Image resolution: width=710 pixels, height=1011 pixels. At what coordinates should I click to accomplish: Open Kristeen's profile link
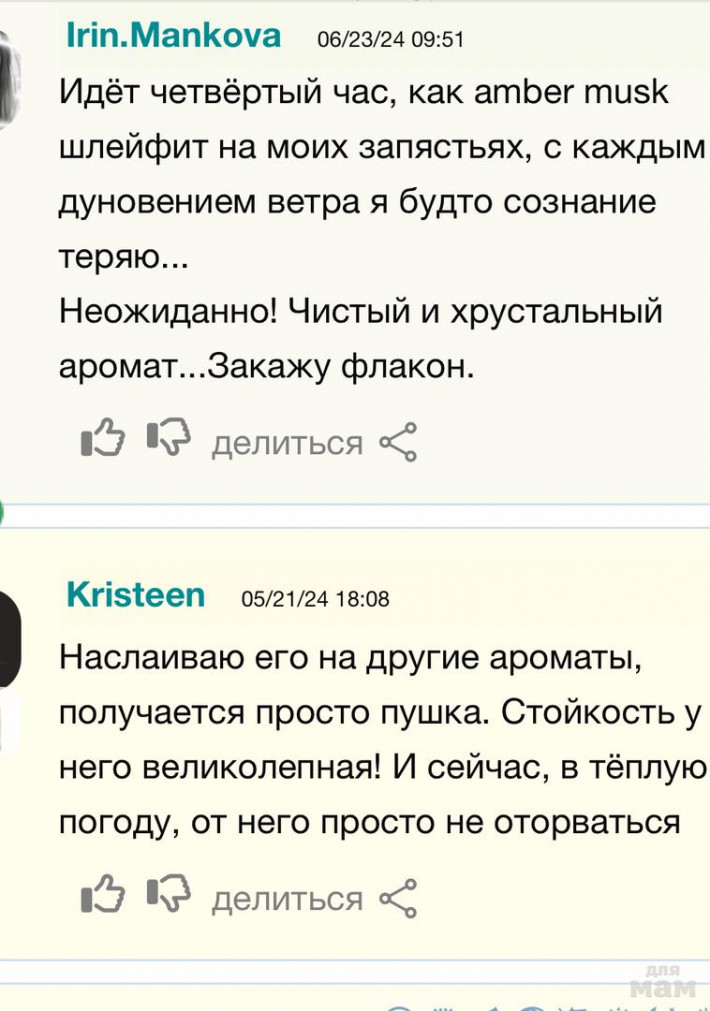pos(135,595)
